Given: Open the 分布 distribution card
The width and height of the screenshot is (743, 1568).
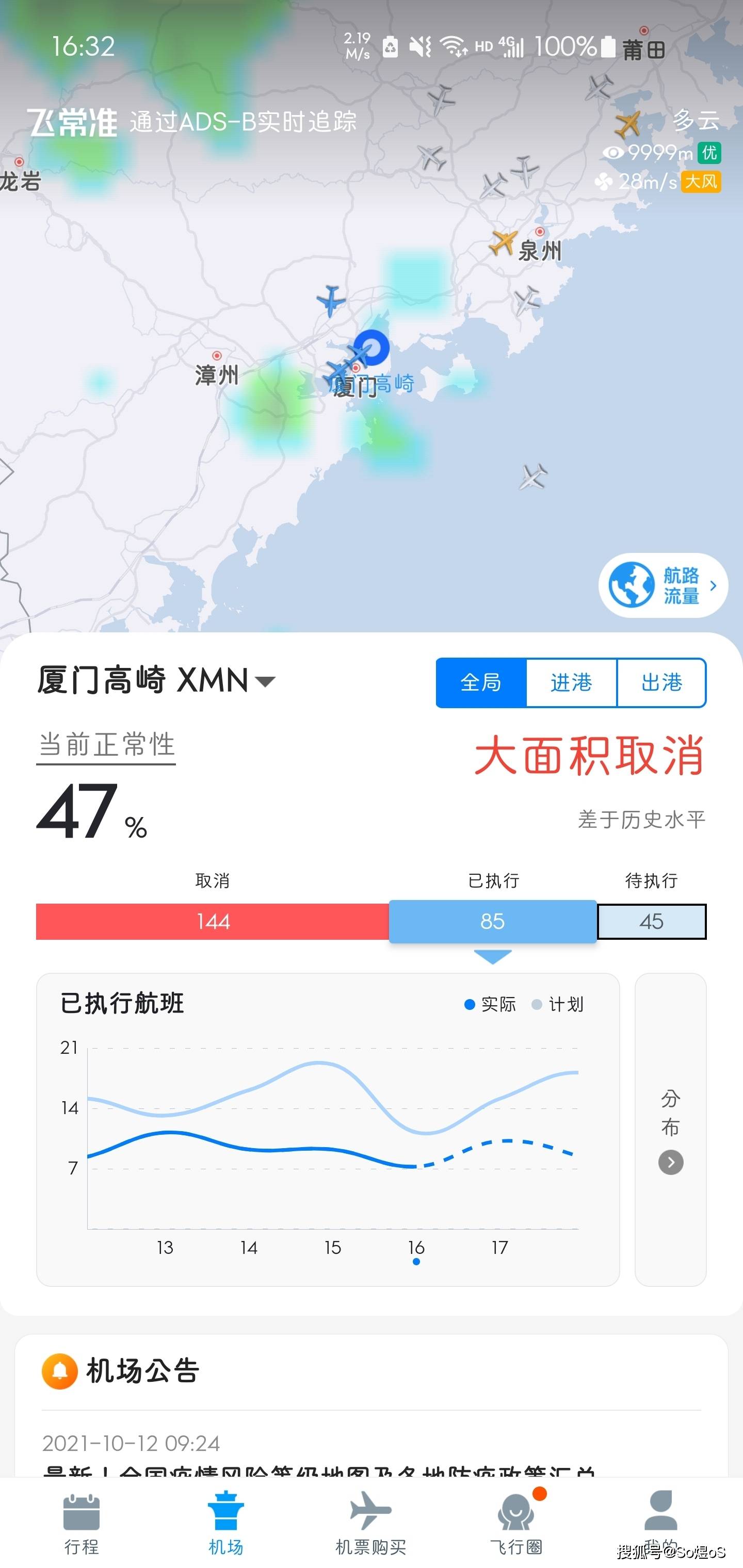Looking at the screenshot, I should point(670,1129).
